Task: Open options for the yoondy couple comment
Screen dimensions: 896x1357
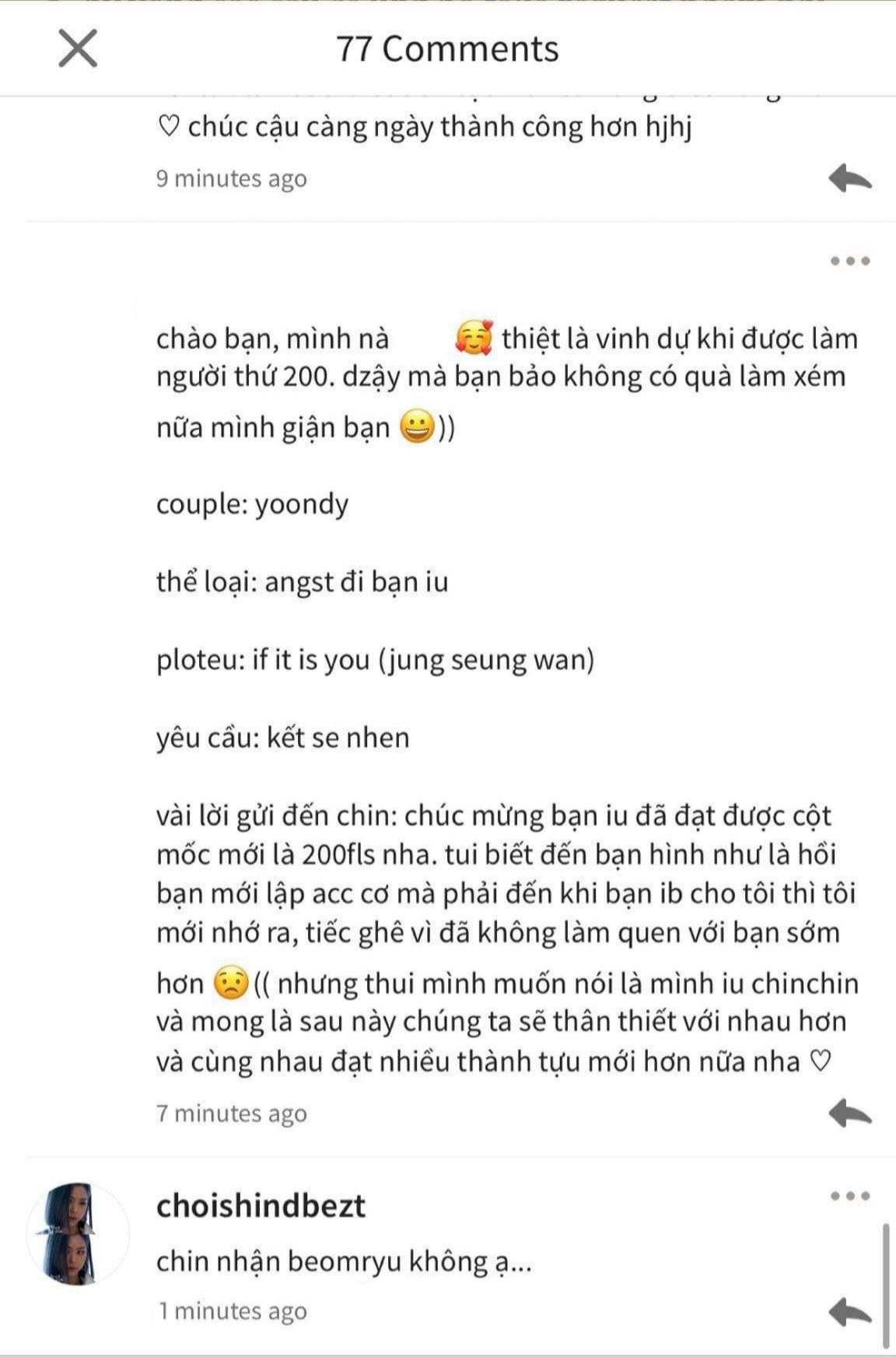Action: coord(849,261)
